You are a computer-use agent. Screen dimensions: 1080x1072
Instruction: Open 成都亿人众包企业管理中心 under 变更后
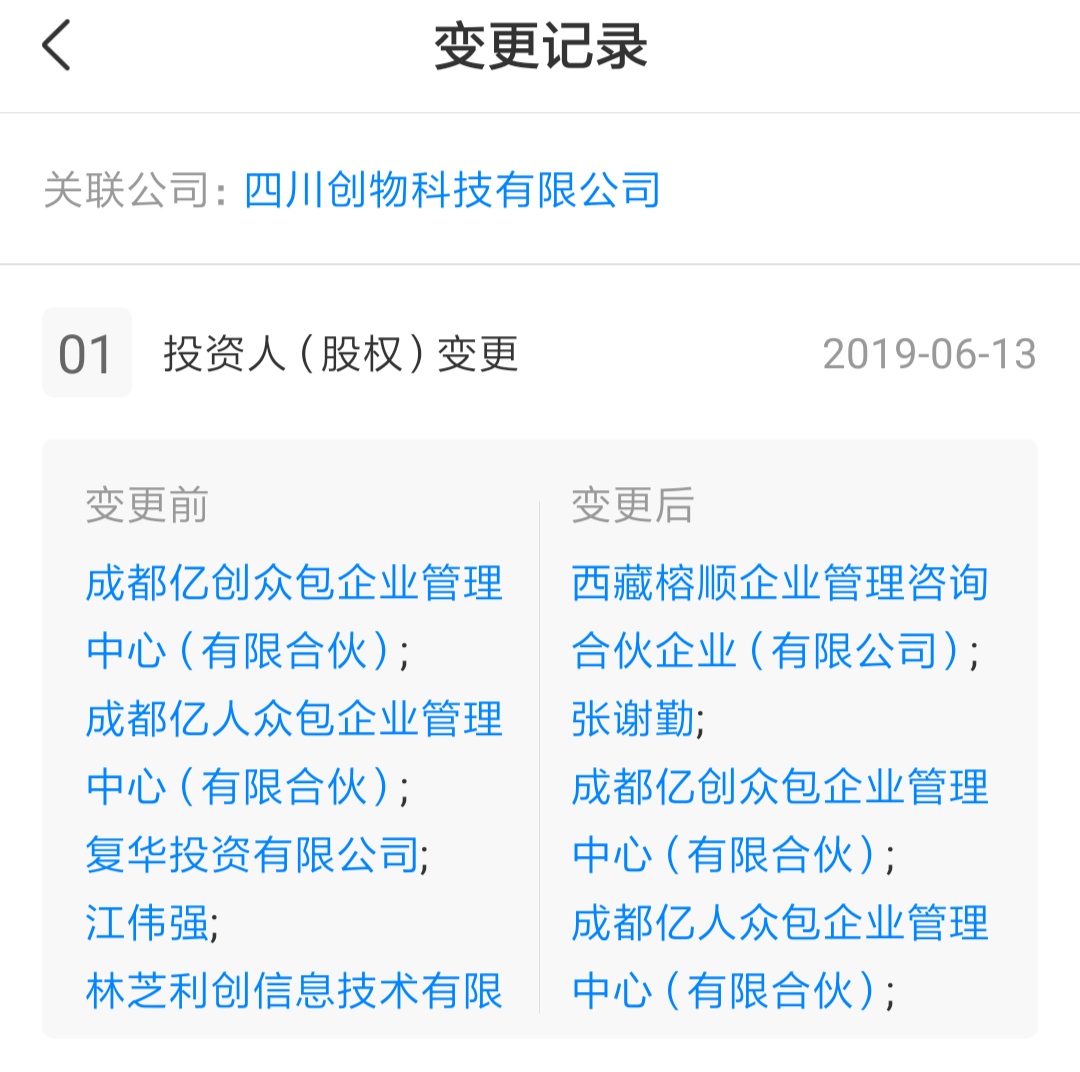(x=779, y=924)
